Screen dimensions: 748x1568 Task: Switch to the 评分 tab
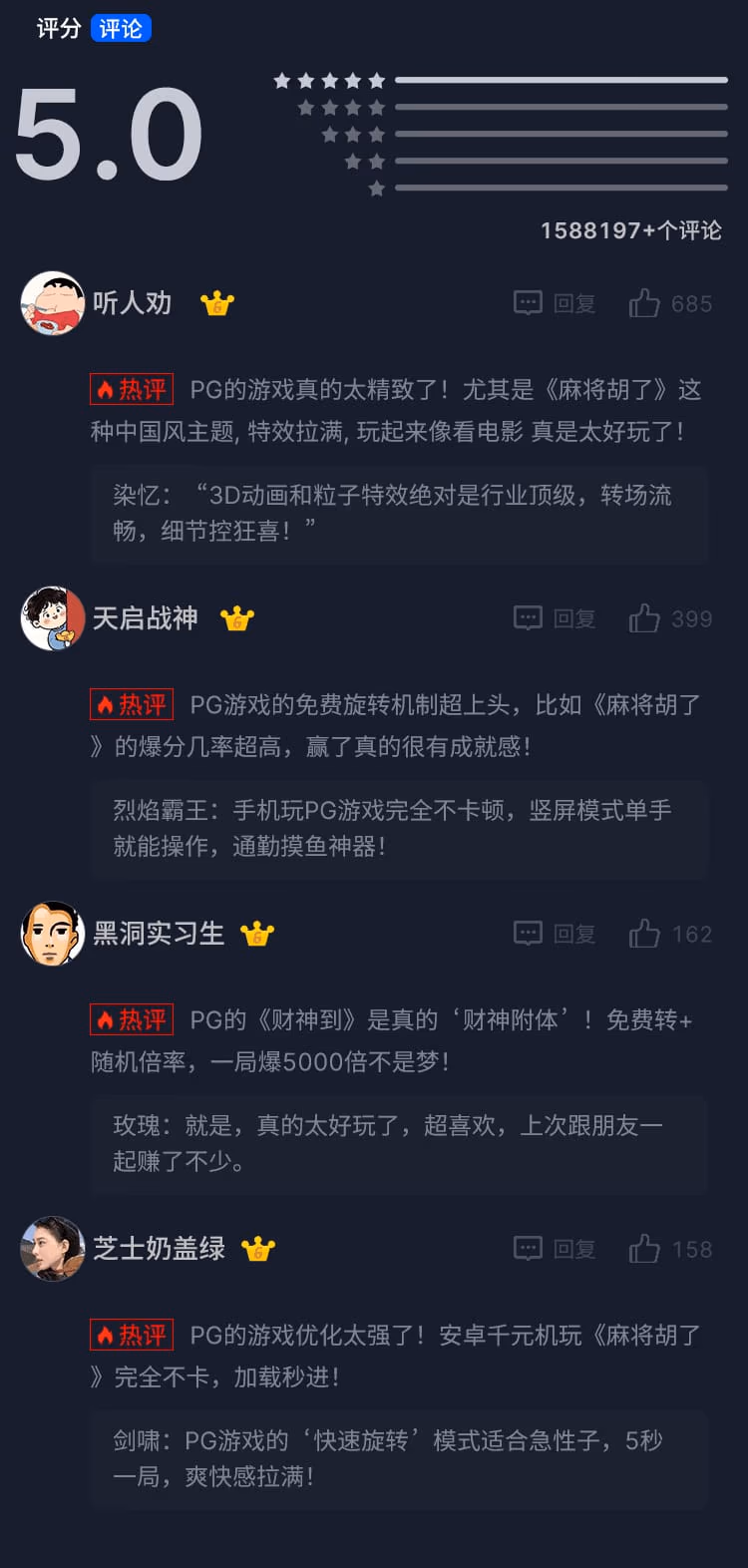click(58, 28)
